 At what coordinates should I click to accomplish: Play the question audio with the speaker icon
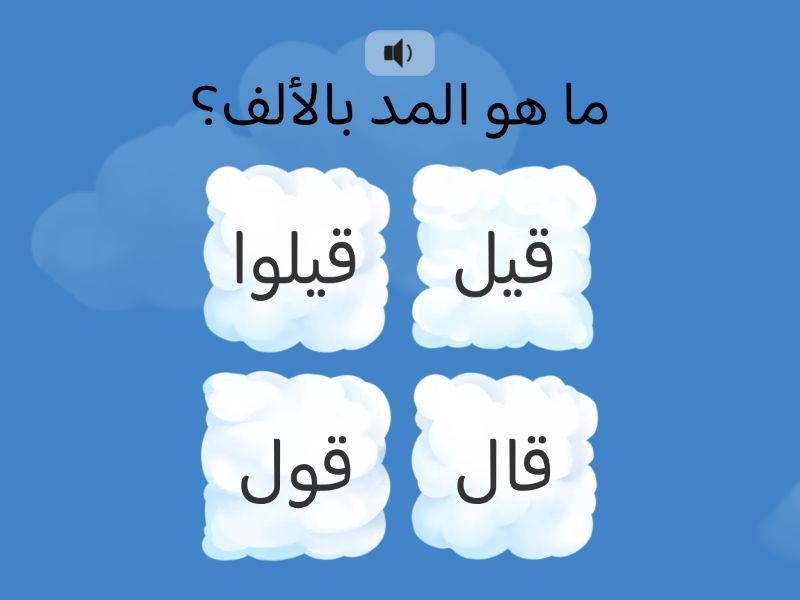point(399,53)
